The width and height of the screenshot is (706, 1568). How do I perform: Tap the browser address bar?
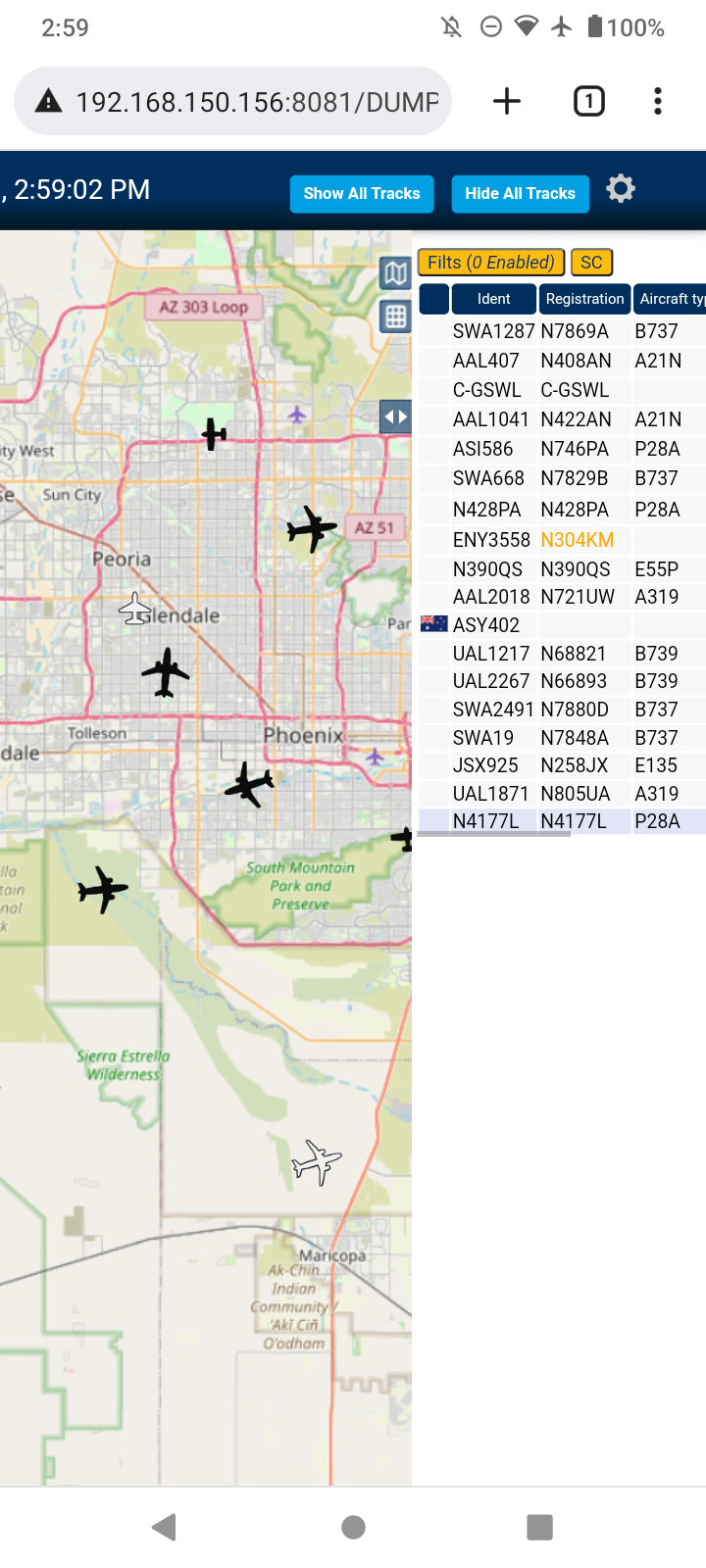[x=232, y=101]
